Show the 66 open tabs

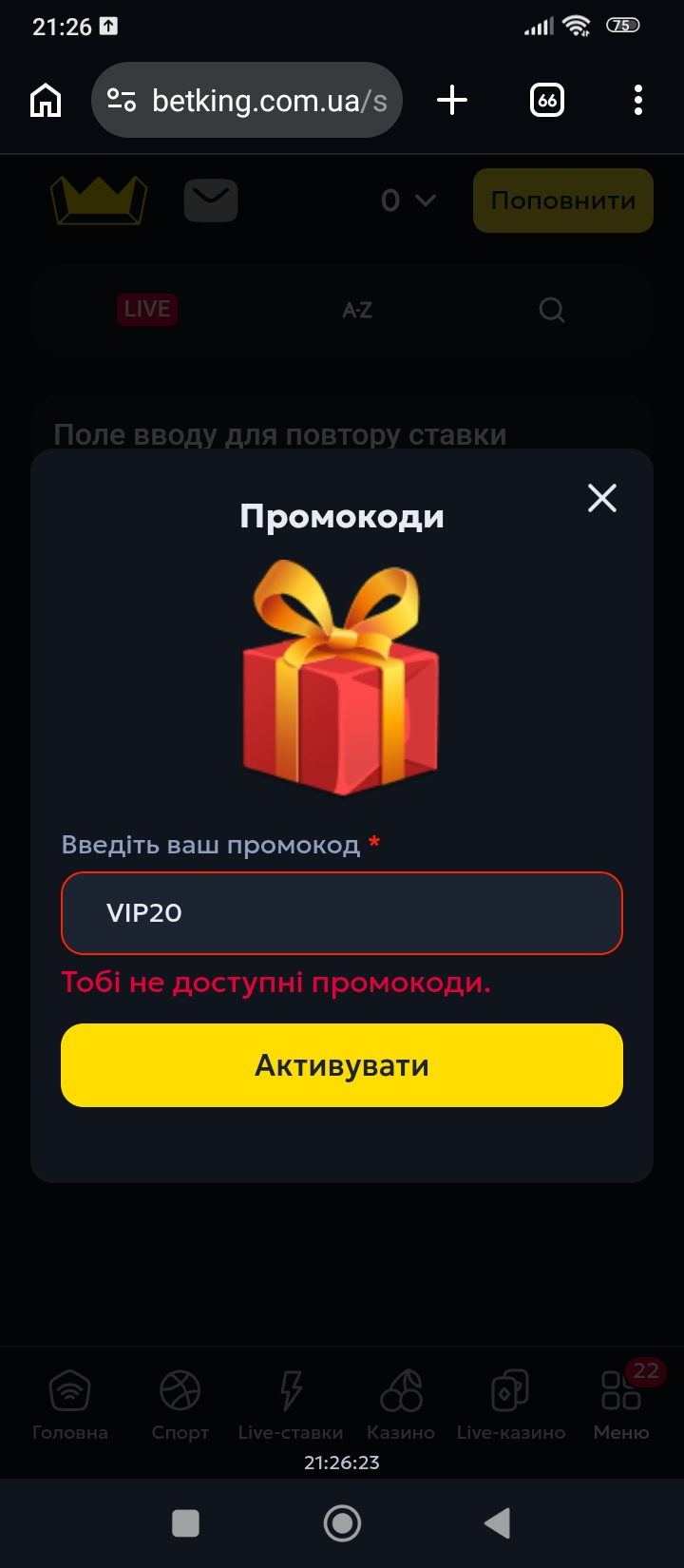(x=547, y=100)
